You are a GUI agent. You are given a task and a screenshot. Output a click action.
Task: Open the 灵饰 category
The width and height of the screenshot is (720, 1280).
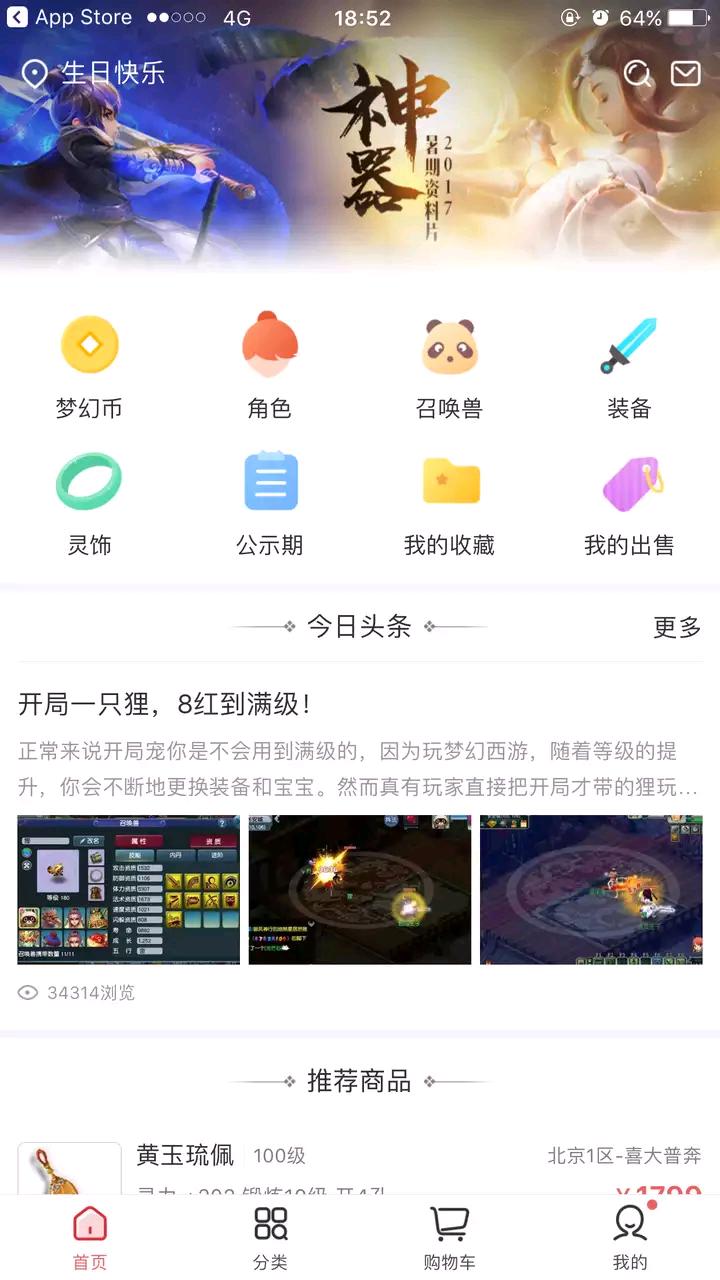pos(89,503)
